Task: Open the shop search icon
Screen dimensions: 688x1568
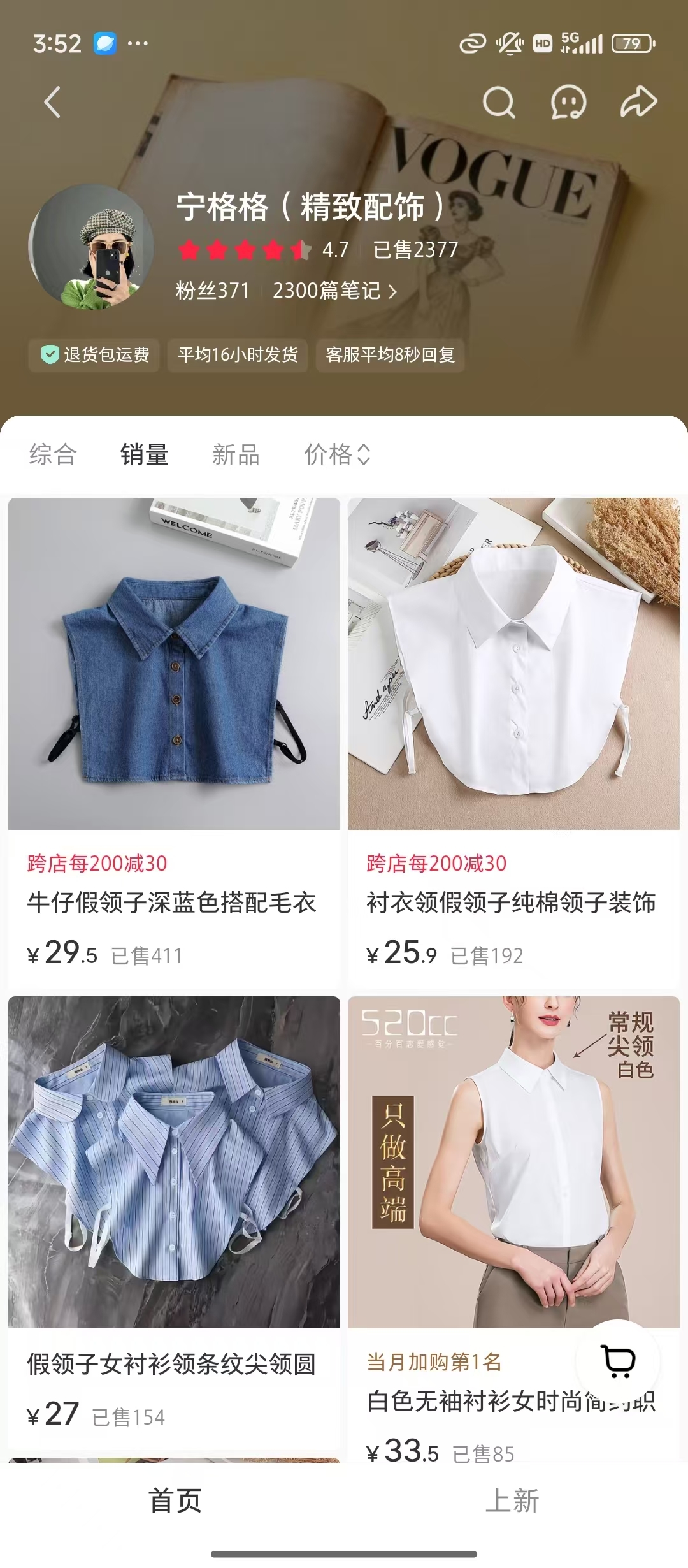Action: point(499,102)
